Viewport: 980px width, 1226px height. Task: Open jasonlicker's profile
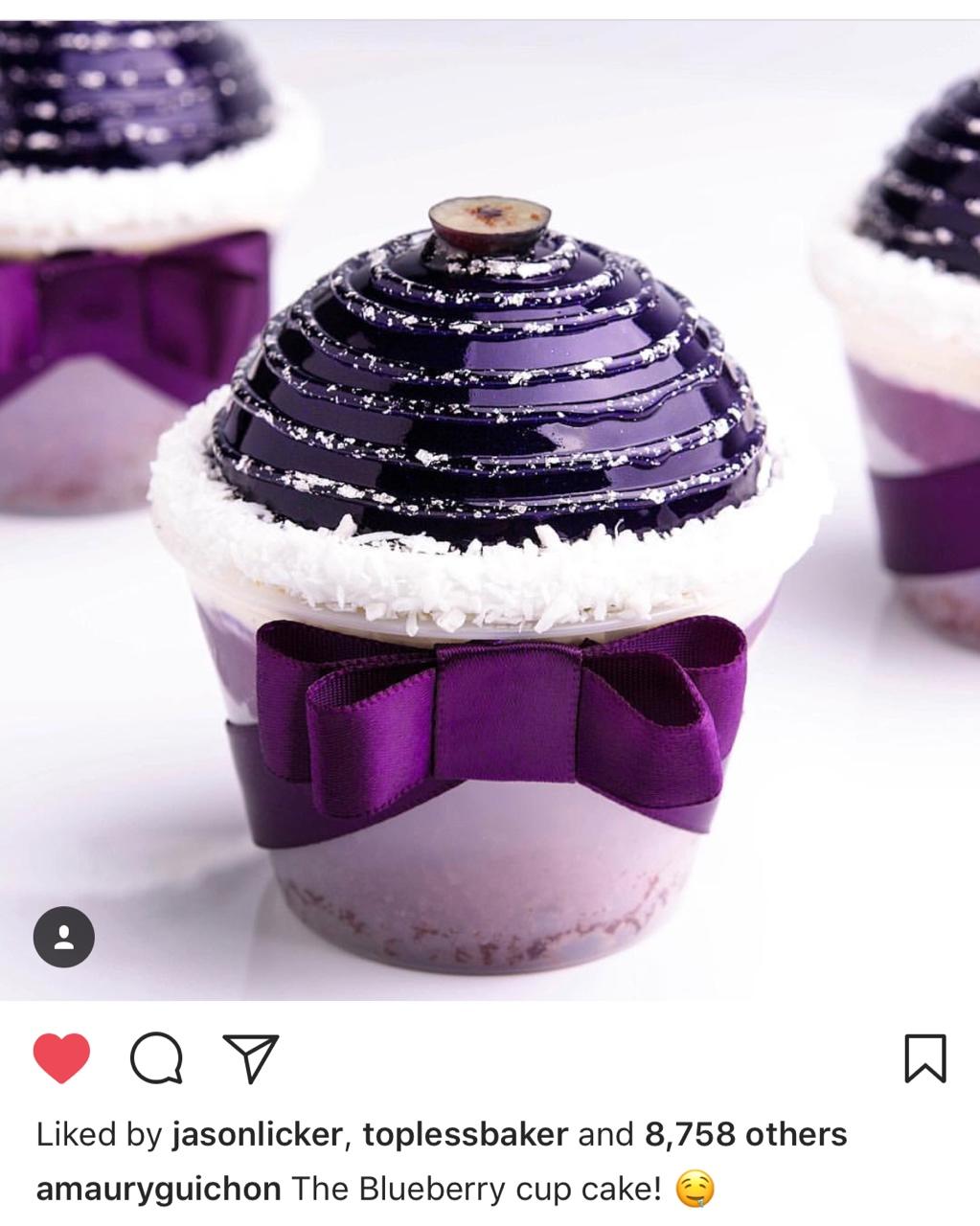257,1135
